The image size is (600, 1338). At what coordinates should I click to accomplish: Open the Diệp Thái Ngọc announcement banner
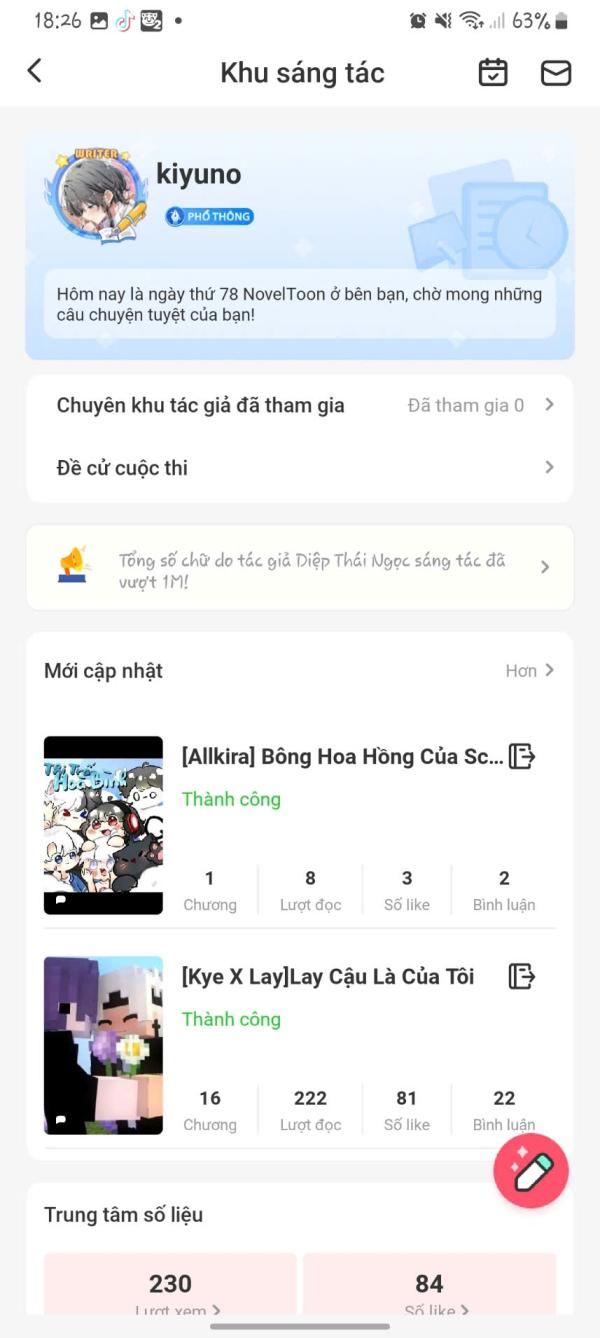[300, 568]
